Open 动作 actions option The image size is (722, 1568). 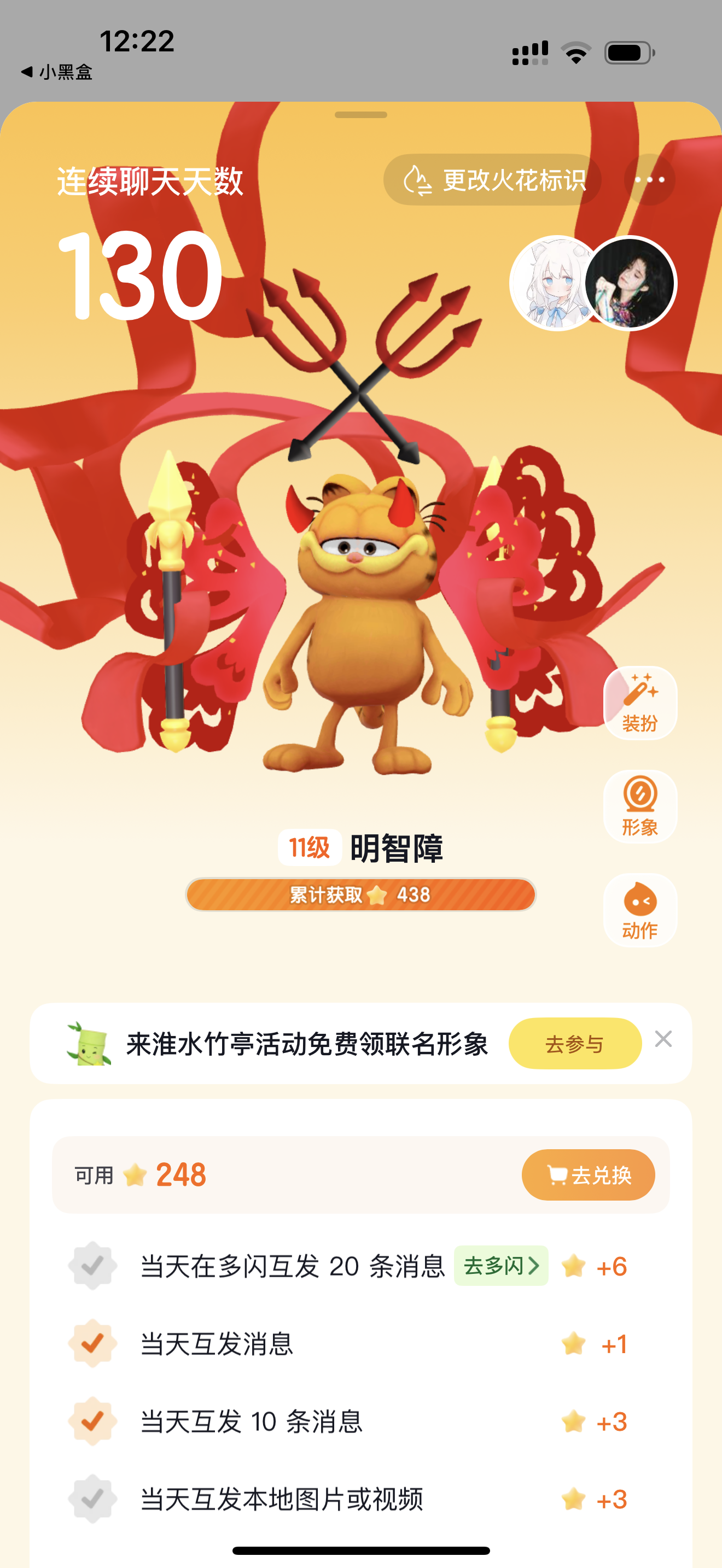[x=640, y=911]
